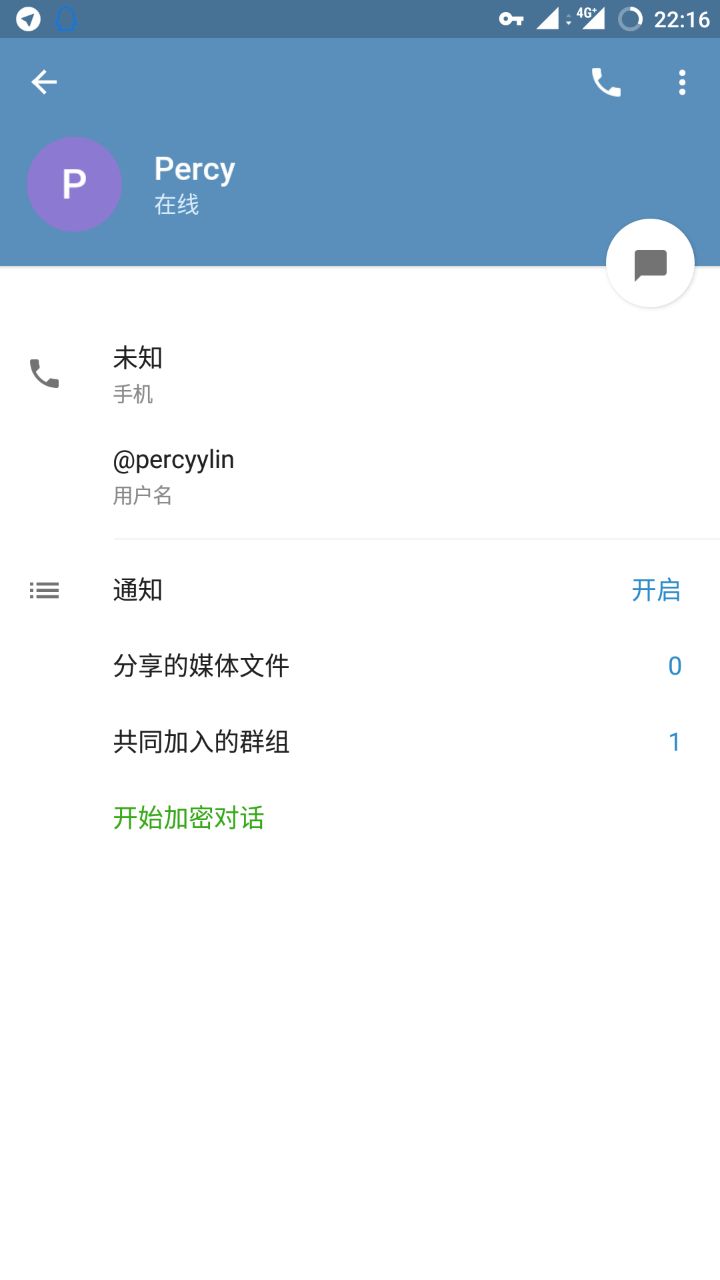Start a voice call with Percy
Viewport: 720px width, 1280px height.
[x=606, y=82]
